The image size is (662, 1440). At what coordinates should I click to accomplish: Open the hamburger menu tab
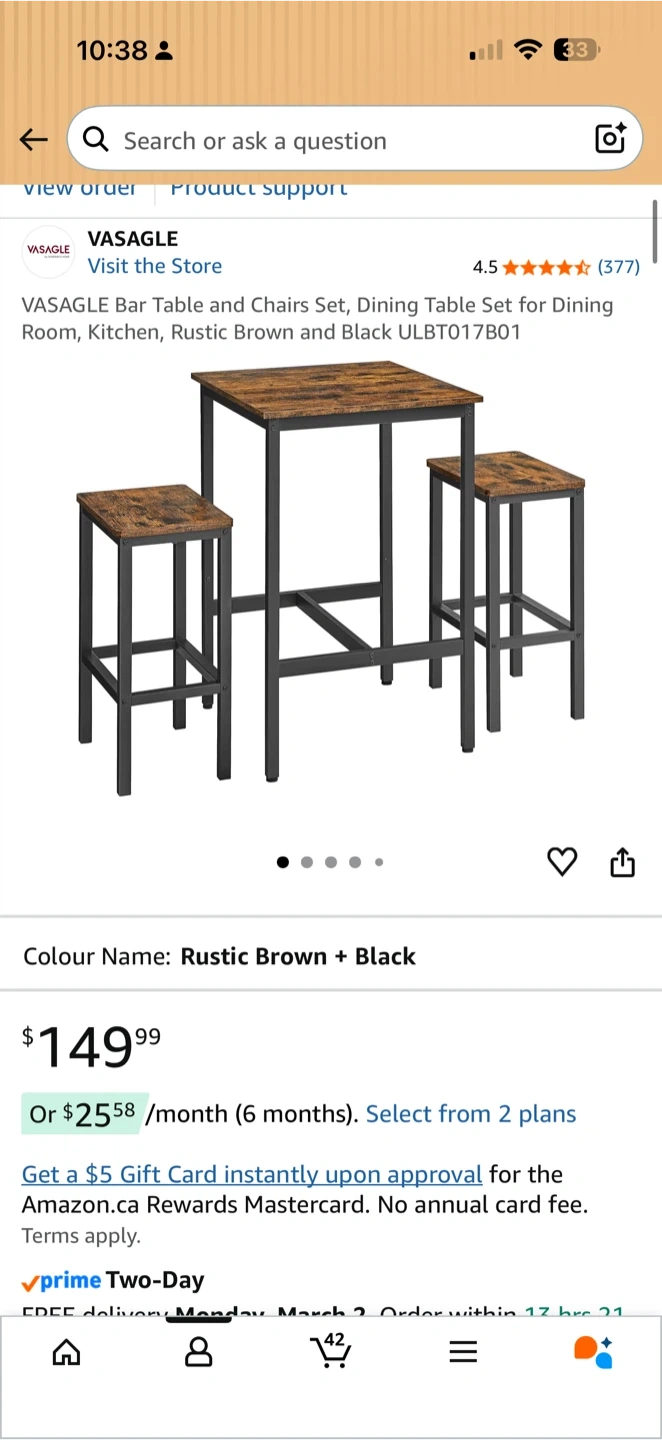[x=462, y=1352]
